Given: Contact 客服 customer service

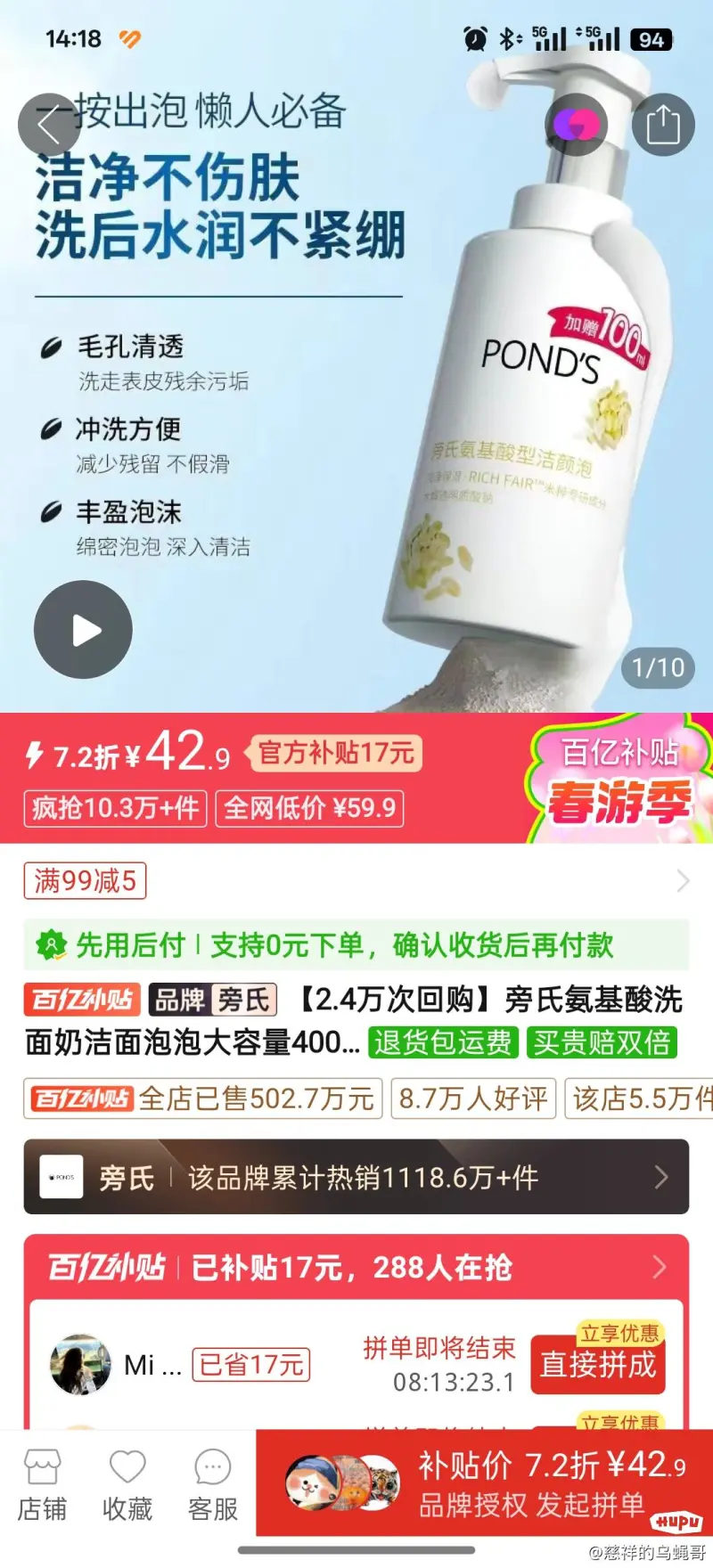Looking at the screenshot, I should click(x=213, y=1485).
